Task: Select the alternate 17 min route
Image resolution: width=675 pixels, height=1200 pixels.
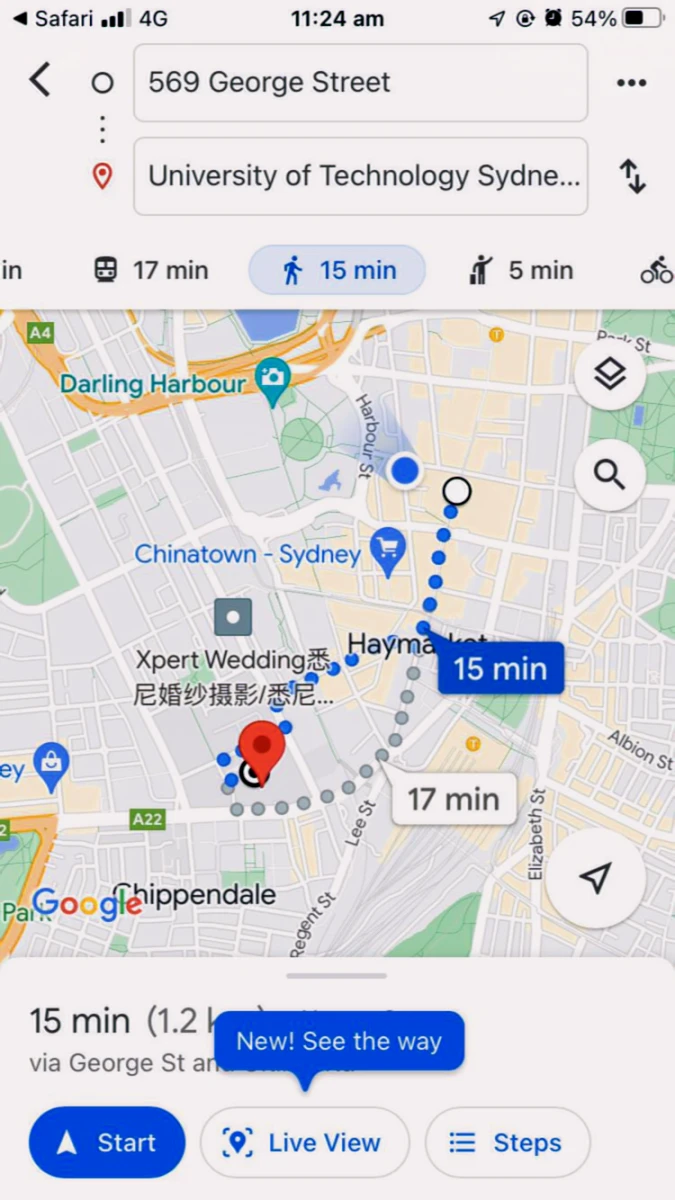Action: [x=452, y=798]
